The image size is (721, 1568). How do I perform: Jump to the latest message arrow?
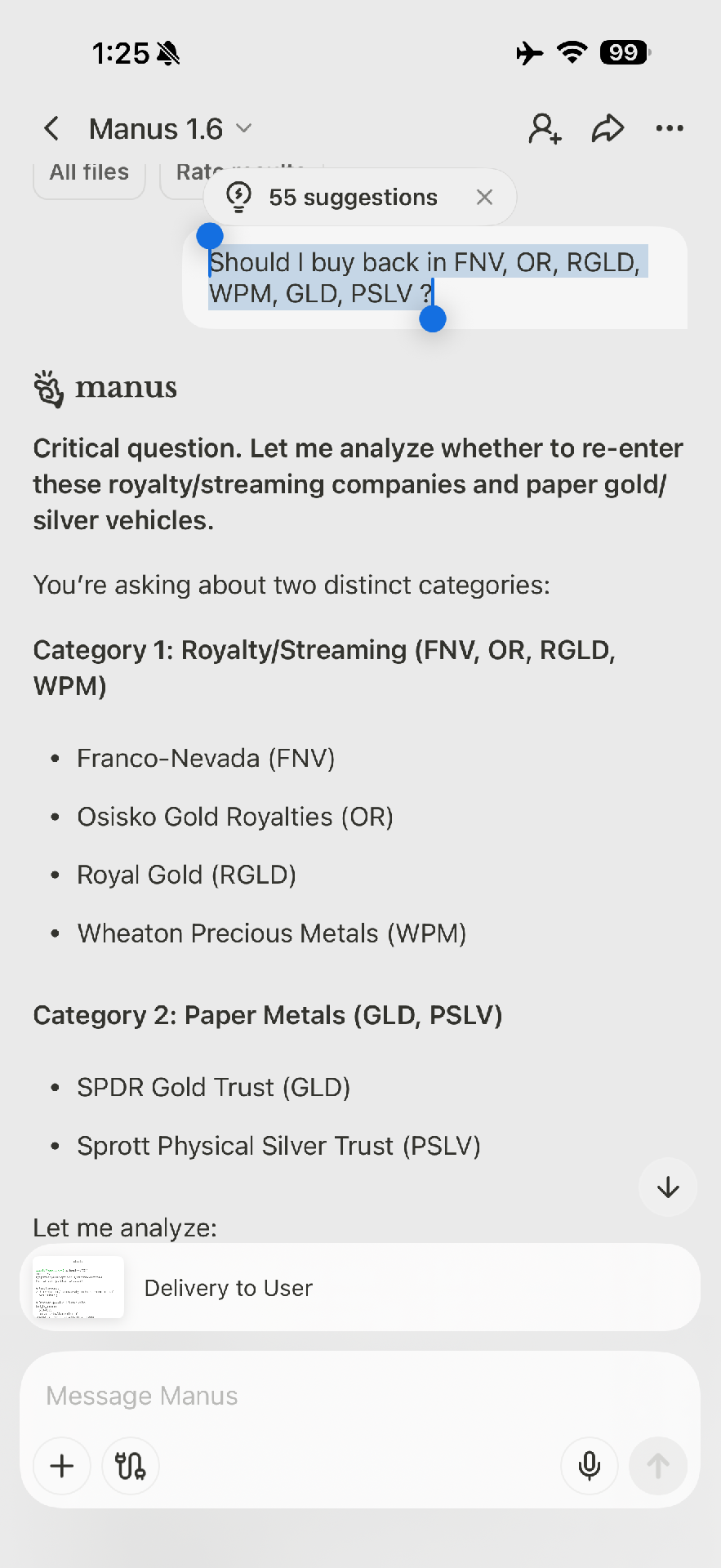668,1187
